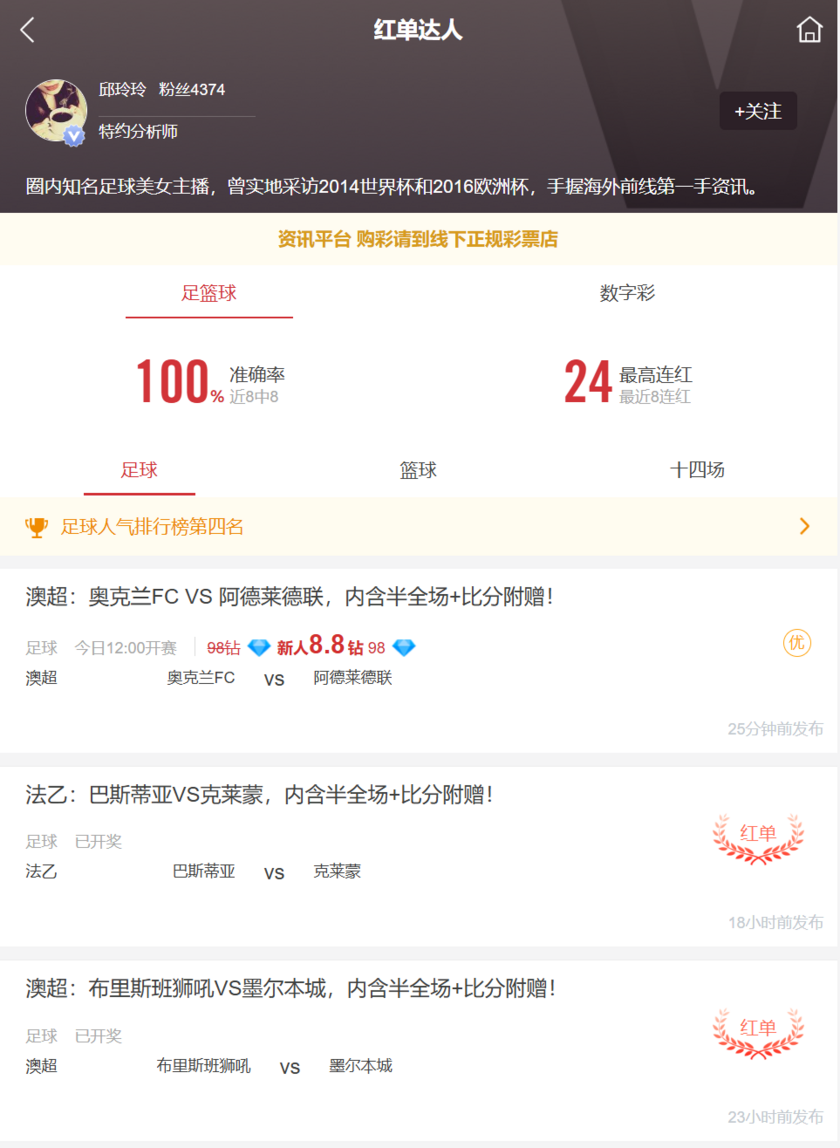Select the 十四场 sub-tab
Screen dimensions: 840x1148
click(697, 470)
